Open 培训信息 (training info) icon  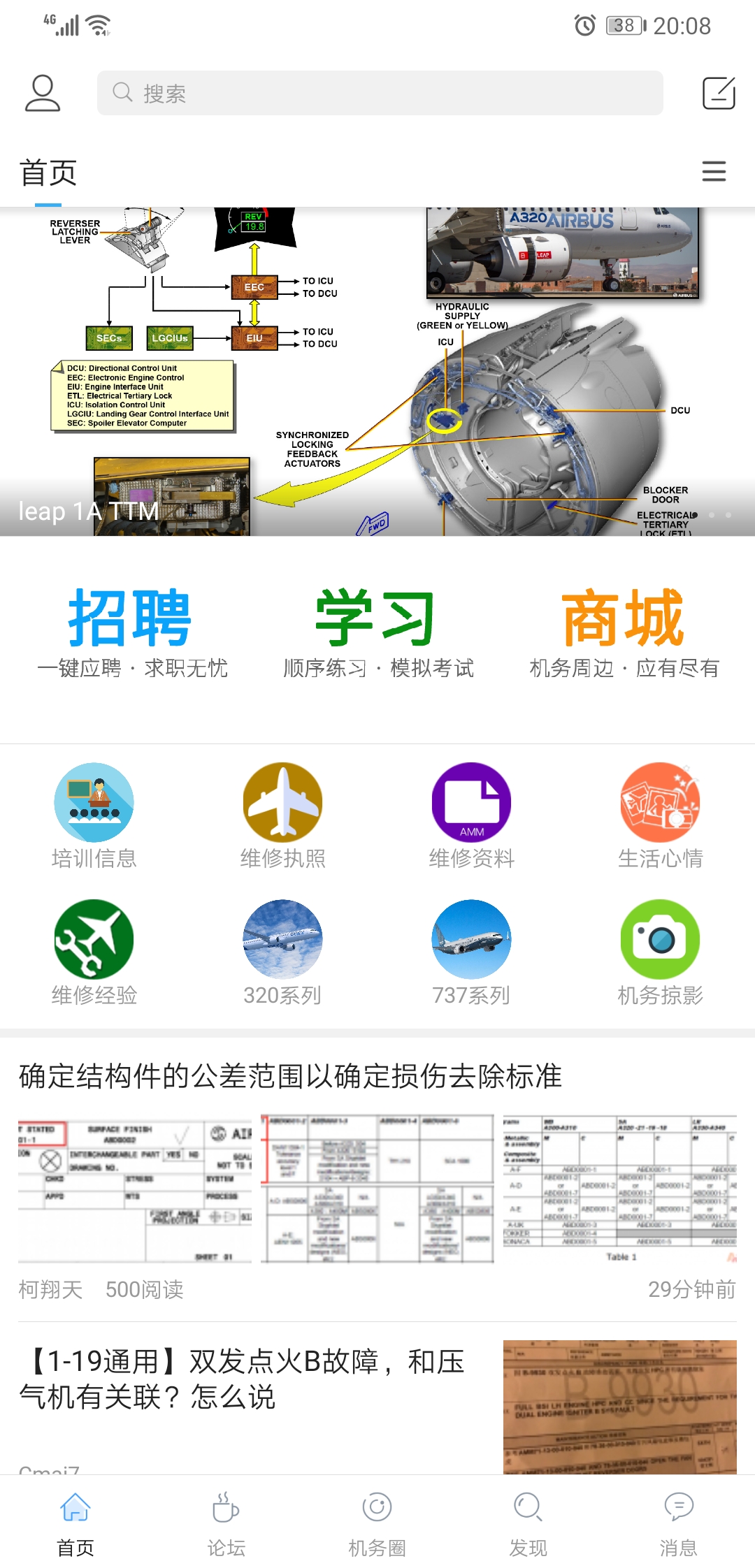click(94, 804)
